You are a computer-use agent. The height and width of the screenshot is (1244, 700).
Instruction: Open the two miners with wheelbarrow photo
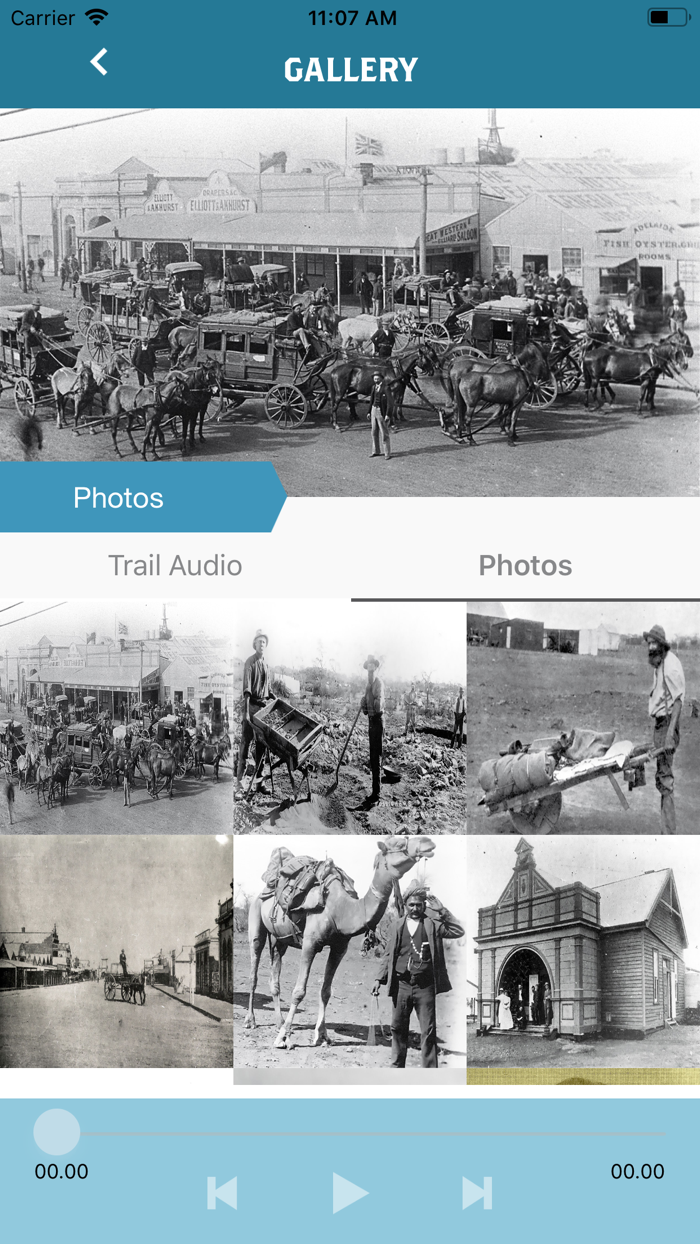pos(350,717)
